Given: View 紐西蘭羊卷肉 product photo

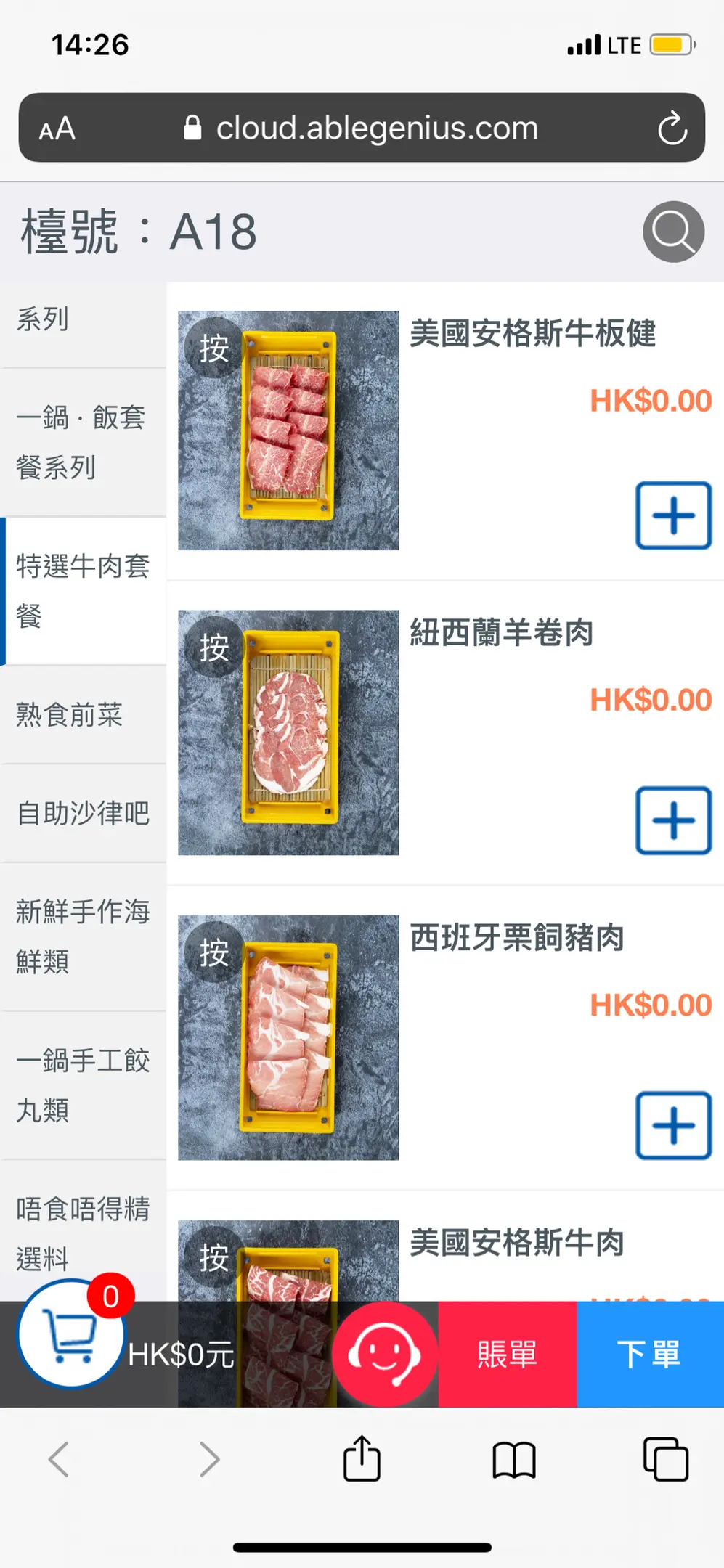Looking at the screenshot, I should coord(288,732).
